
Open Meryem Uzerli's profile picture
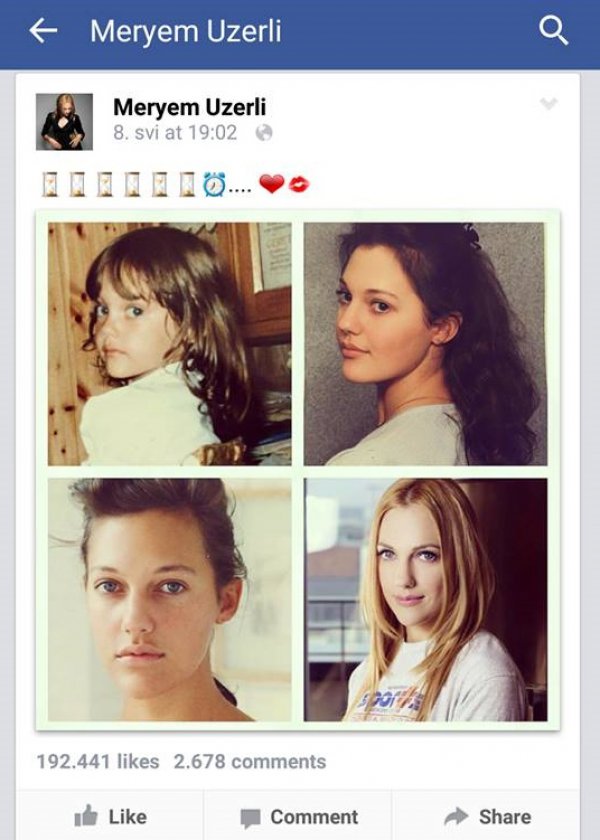click(64, 121)
